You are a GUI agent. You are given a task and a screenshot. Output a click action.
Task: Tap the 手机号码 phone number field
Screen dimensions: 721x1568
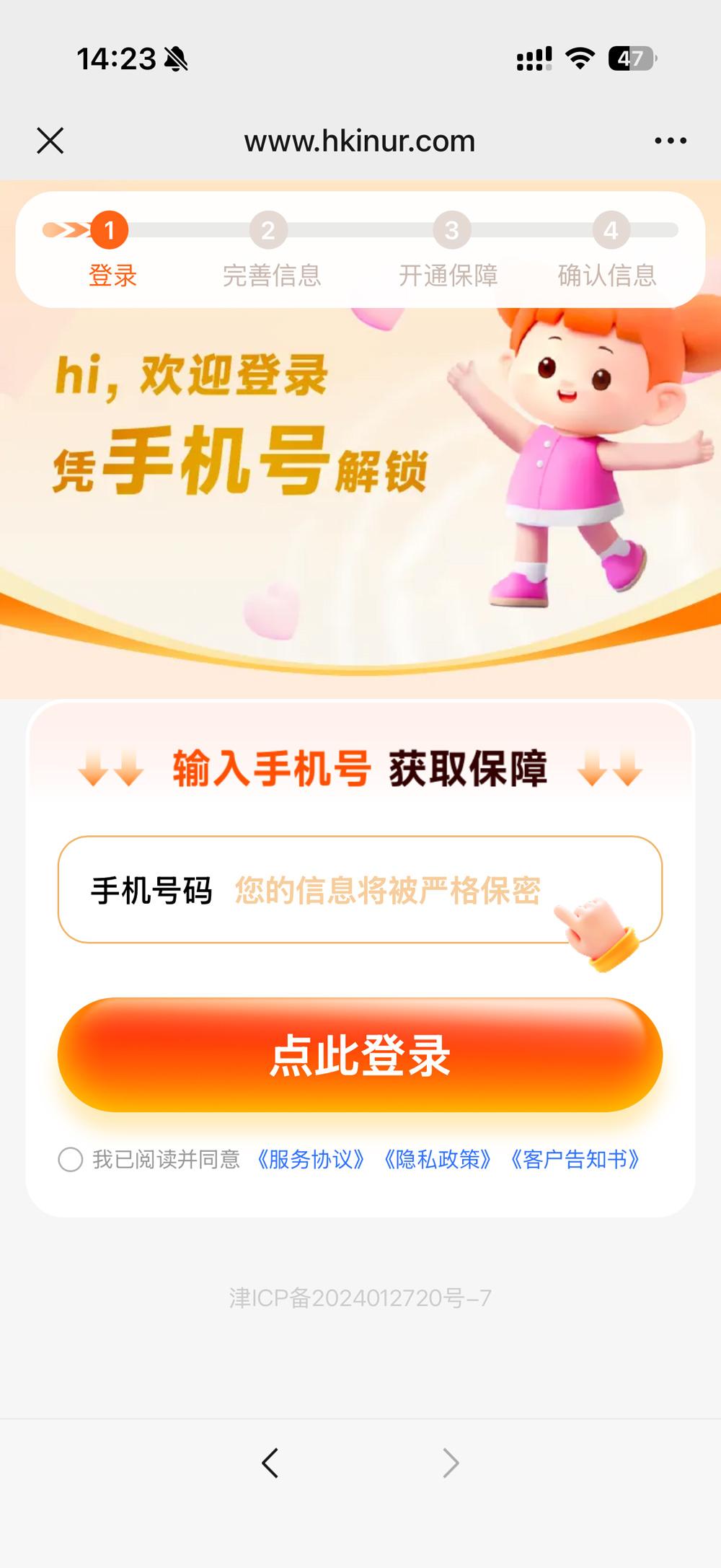pos(360,889)
